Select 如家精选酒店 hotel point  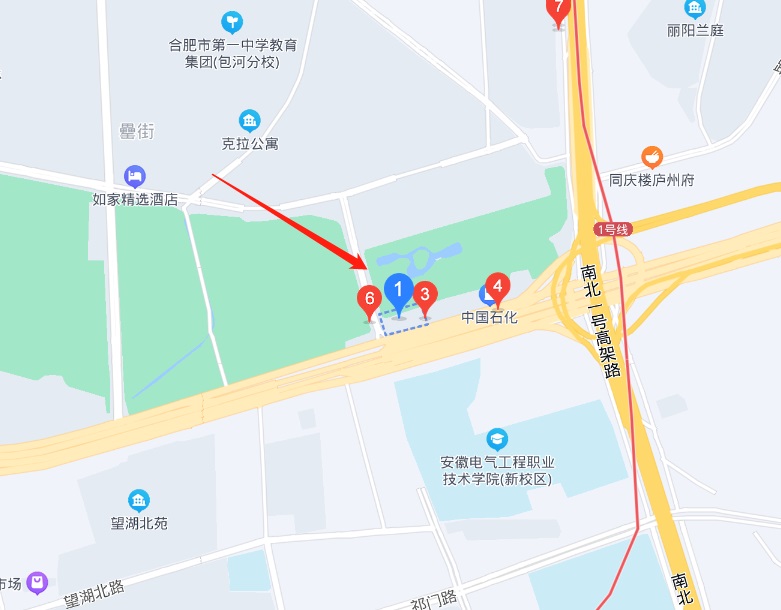[135, 176]
